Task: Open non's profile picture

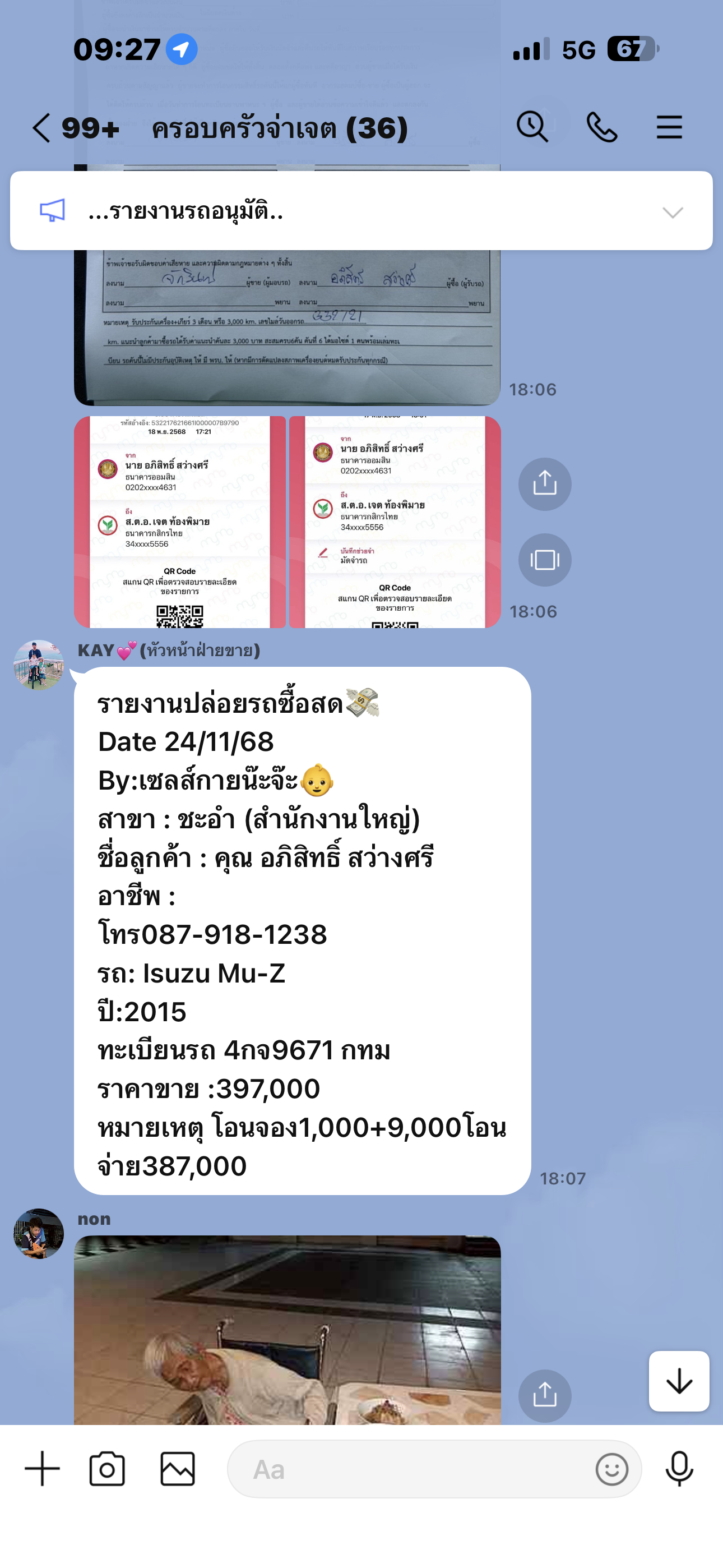Action: (39, 1233)
